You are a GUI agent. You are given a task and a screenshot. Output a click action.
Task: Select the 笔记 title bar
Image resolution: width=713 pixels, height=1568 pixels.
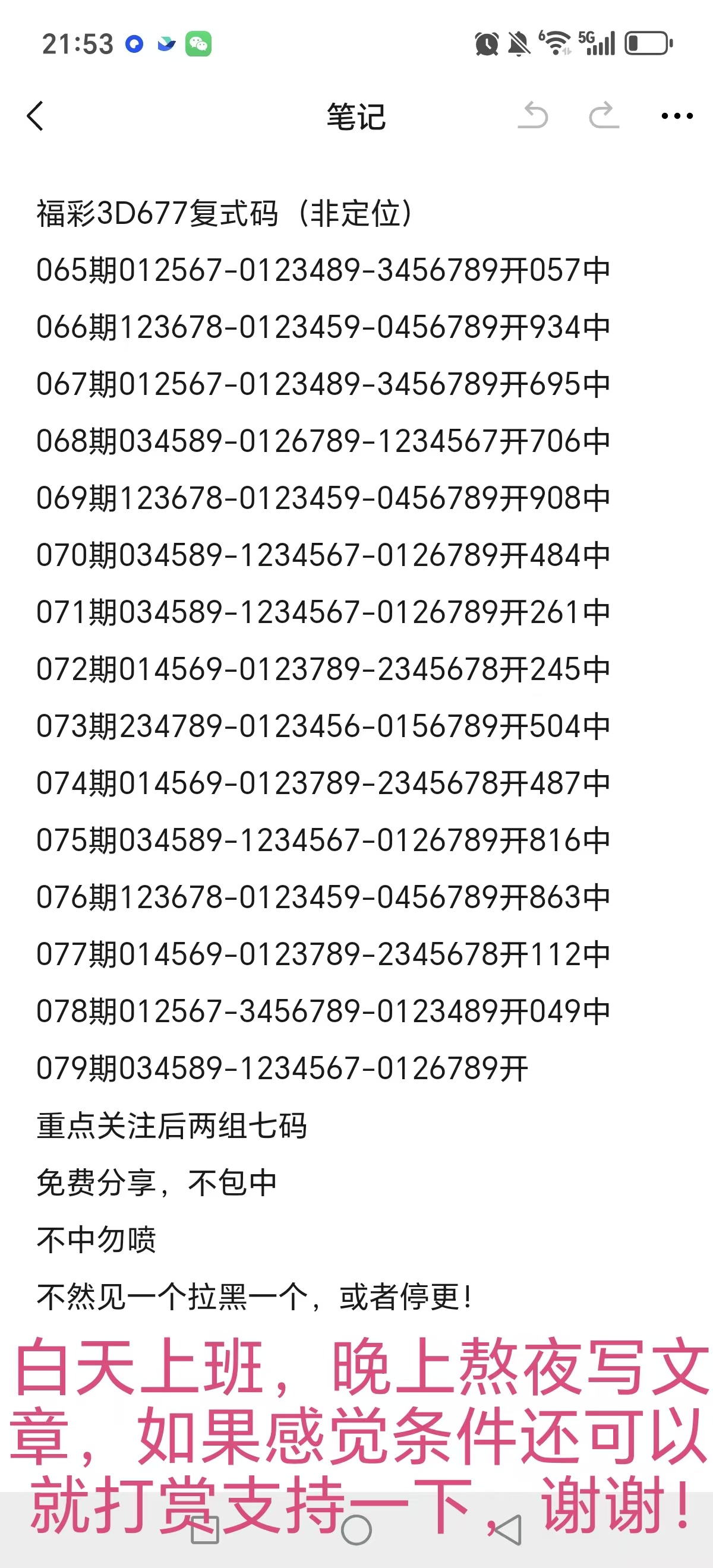click(356, 117)
